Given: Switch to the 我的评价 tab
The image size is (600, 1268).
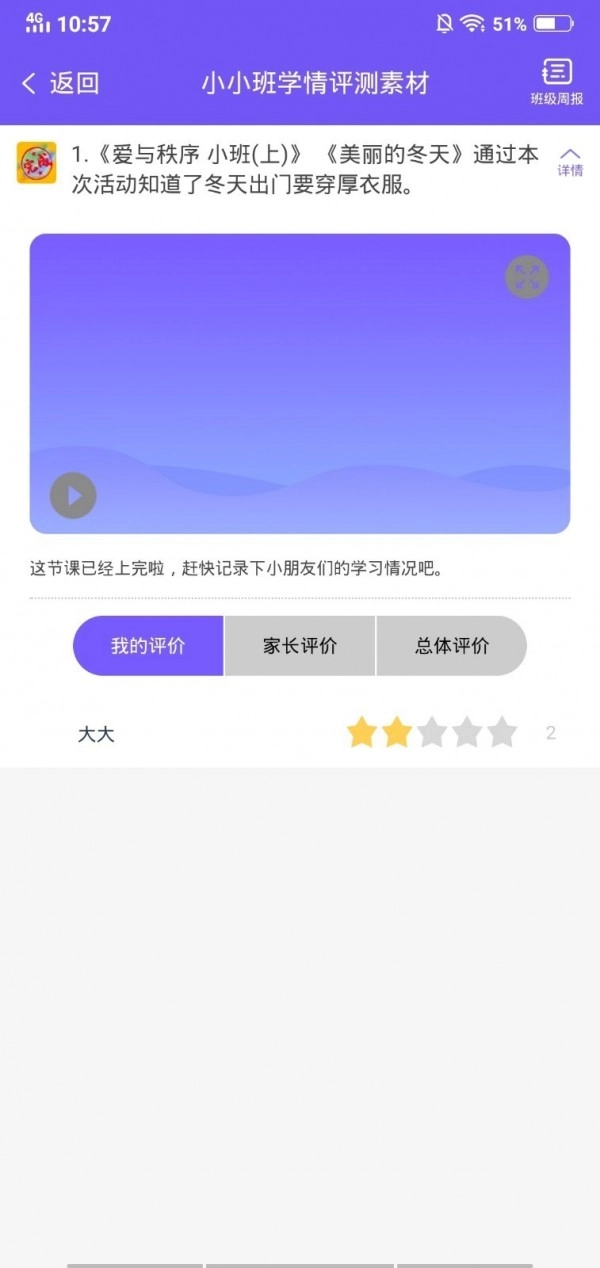Looking at the screenshot, I should click(x=148, y=646).
